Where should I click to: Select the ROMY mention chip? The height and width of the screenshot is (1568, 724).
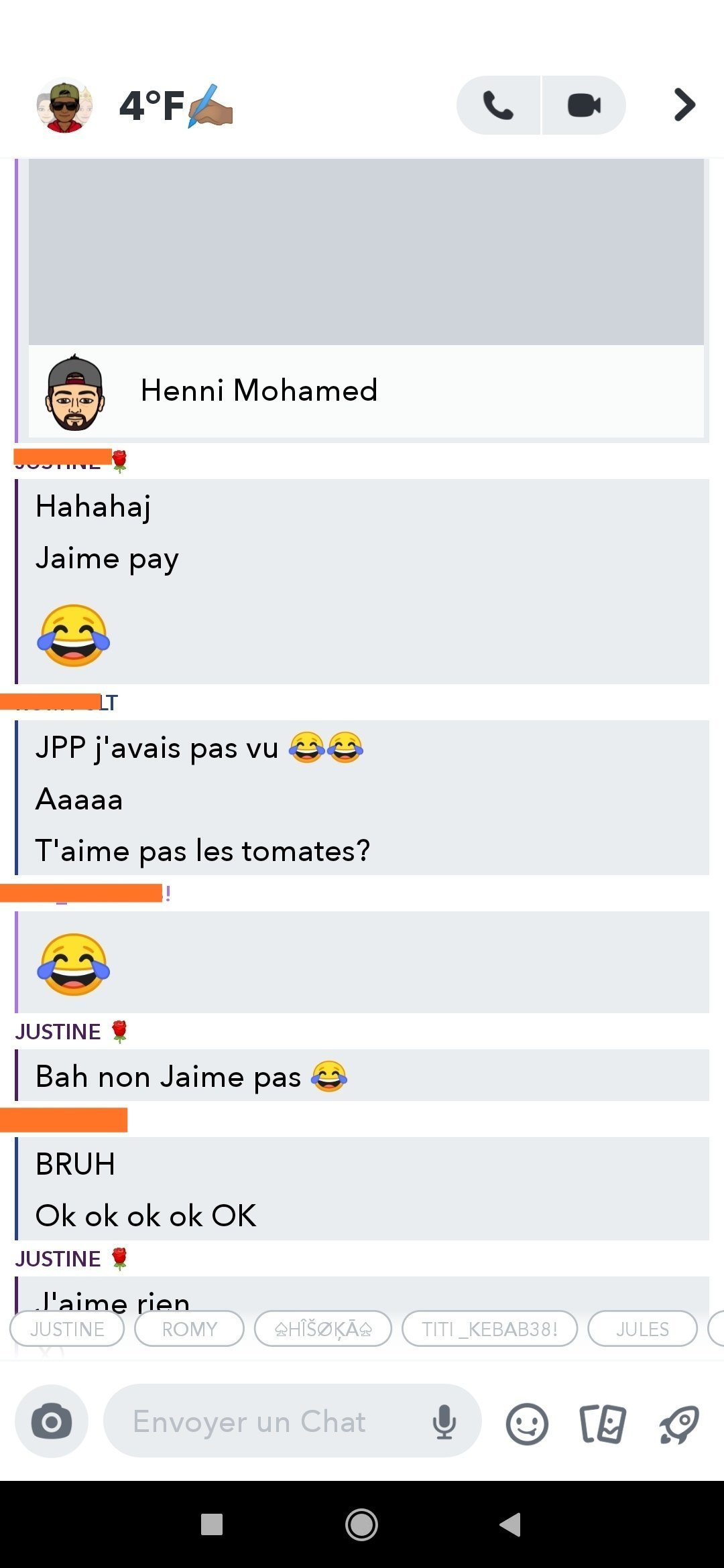189,1329
